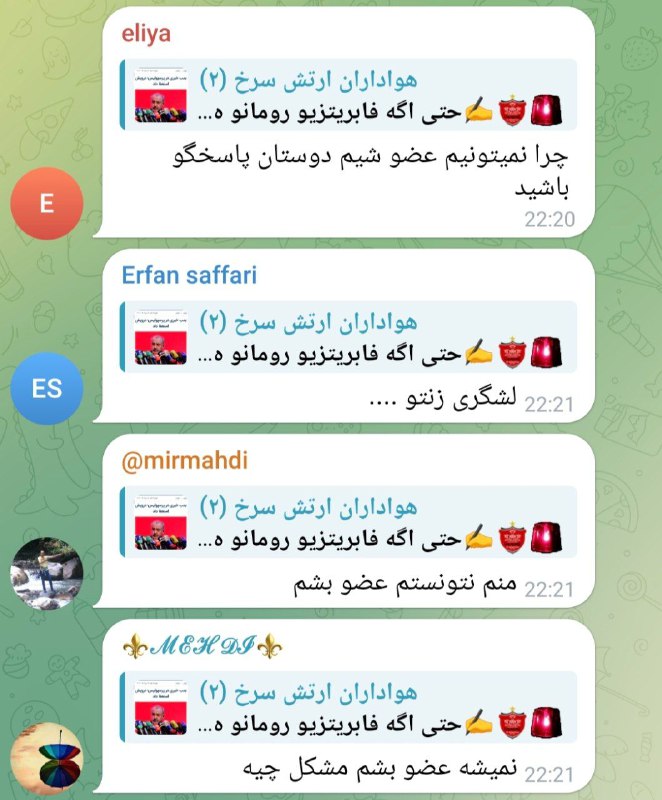Tap @mirmahdi's profile photo avatar
662x800 pixels.
[x=45, y=572]
